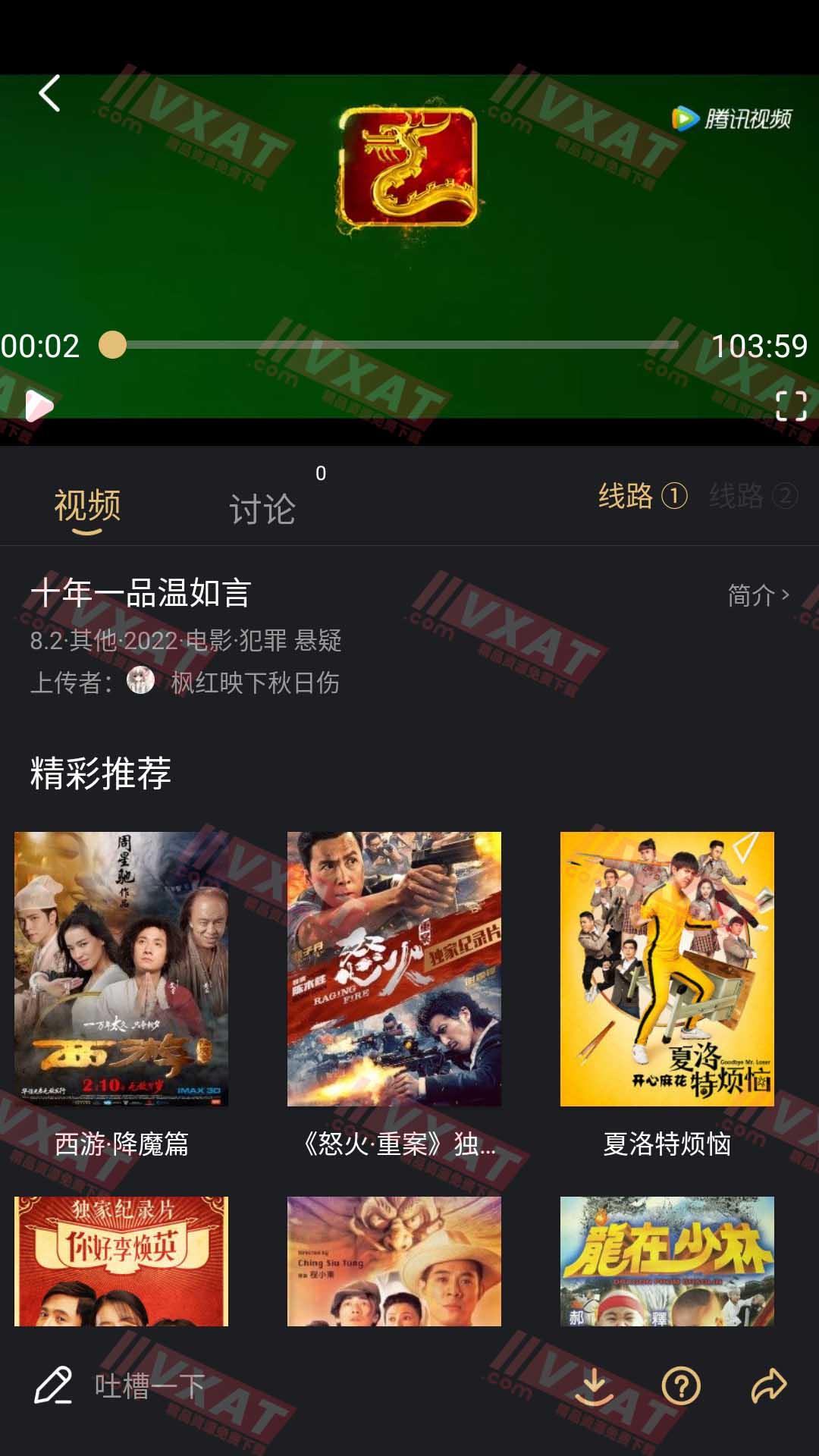Open the 龍在少林 movie poster
The height and width of the screenshot is (1456, 819).
(667, 1261)
